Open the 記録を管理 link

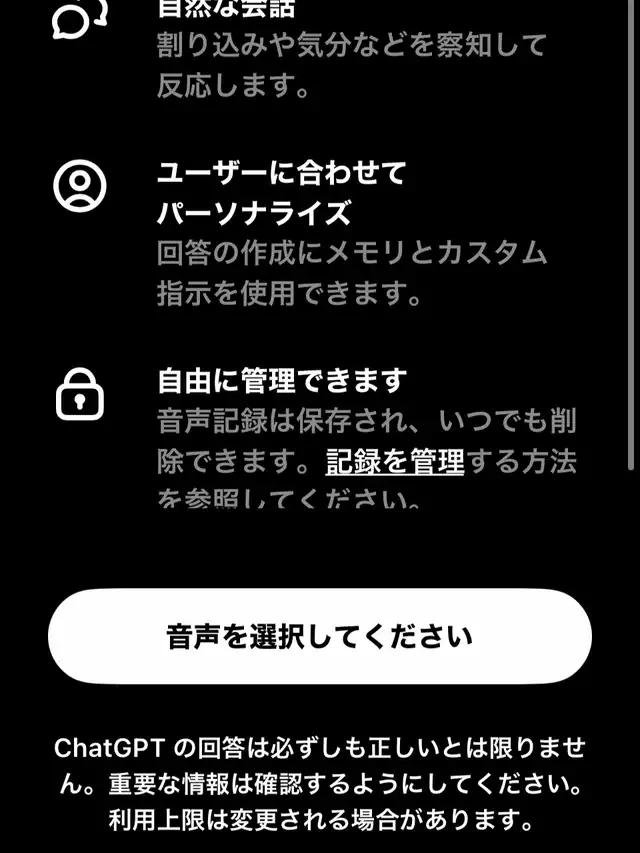coord(395,462)
